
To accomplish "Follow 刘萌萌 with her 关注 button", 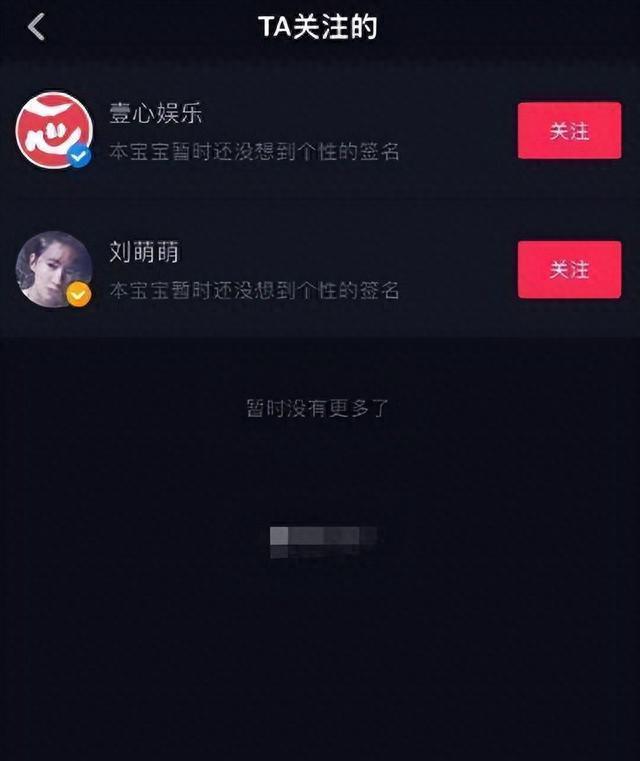I will click(x=569, y=270).
